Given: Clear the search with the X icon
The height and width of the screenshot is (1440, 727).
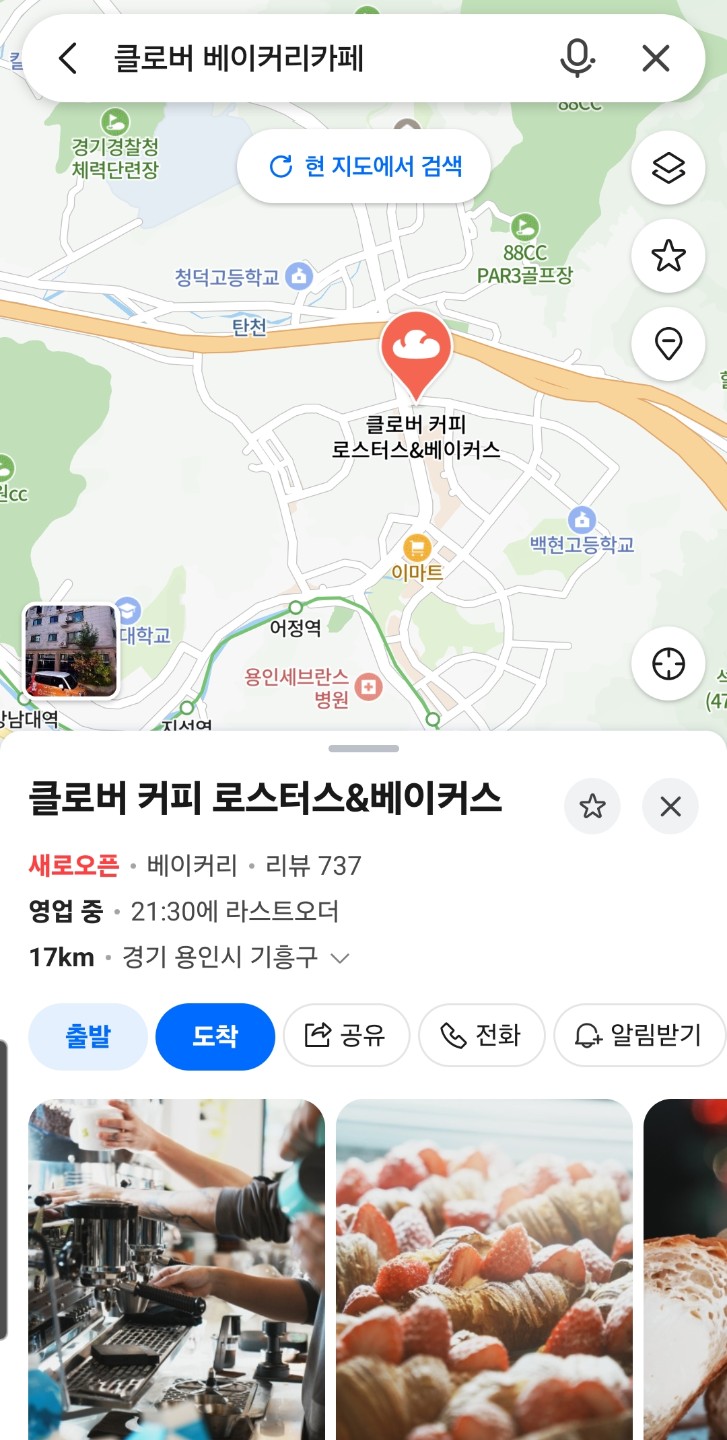Looking at the screenshot, I should pyautogui.click(x=655, y=58).
